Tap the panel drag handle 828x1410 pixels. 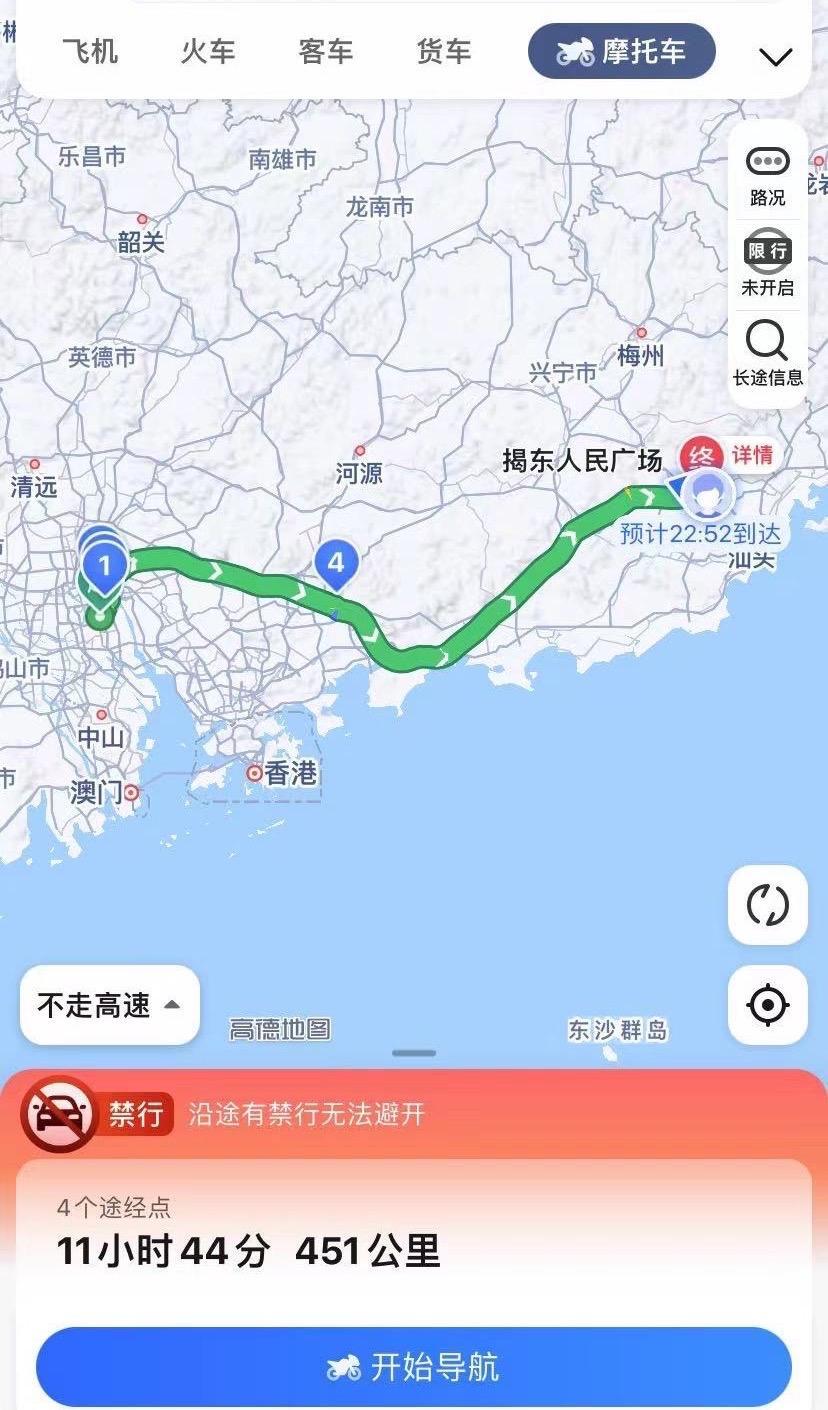414,1053
